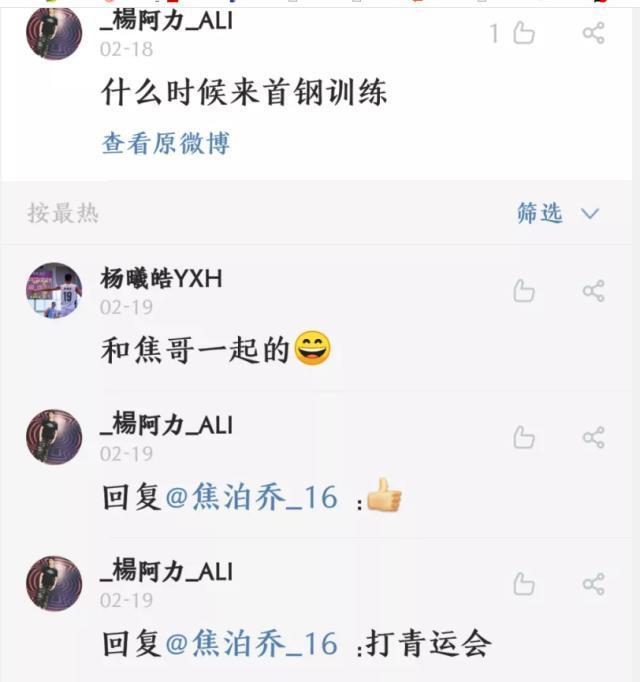This screenshot has height=682, width=640.
Task: Open _楊阿力_ALI's avatar on the top comment
Action: [54, 33]
